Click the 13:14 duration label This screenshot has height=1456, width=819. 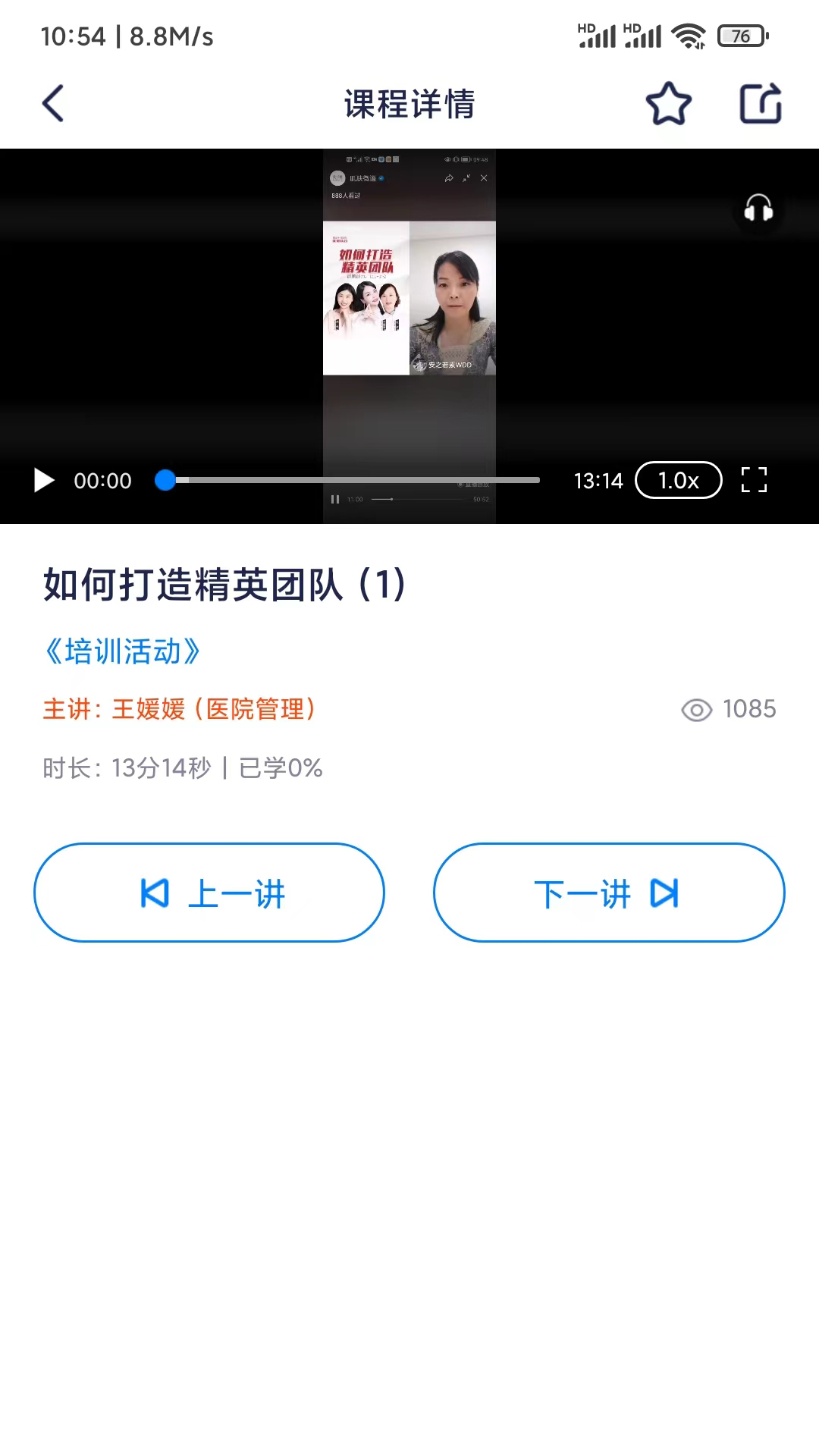click(x=599, y=480)
